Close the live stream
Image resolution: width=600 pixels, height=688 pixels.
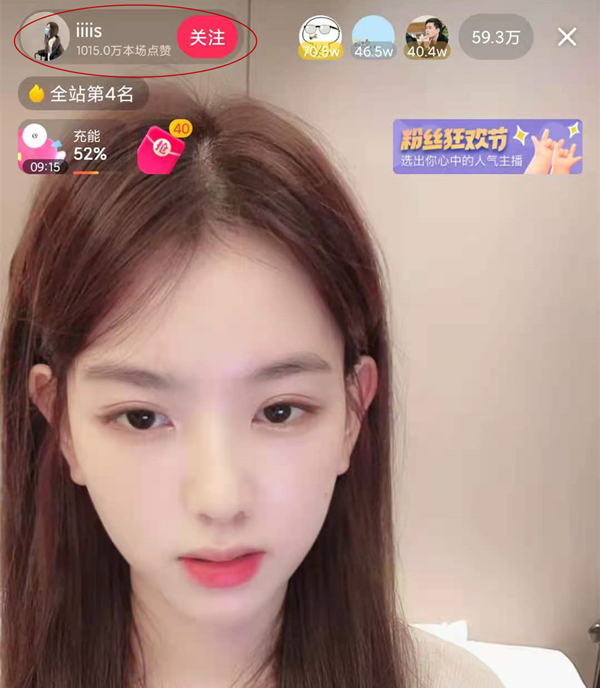(x=567, y=37)
